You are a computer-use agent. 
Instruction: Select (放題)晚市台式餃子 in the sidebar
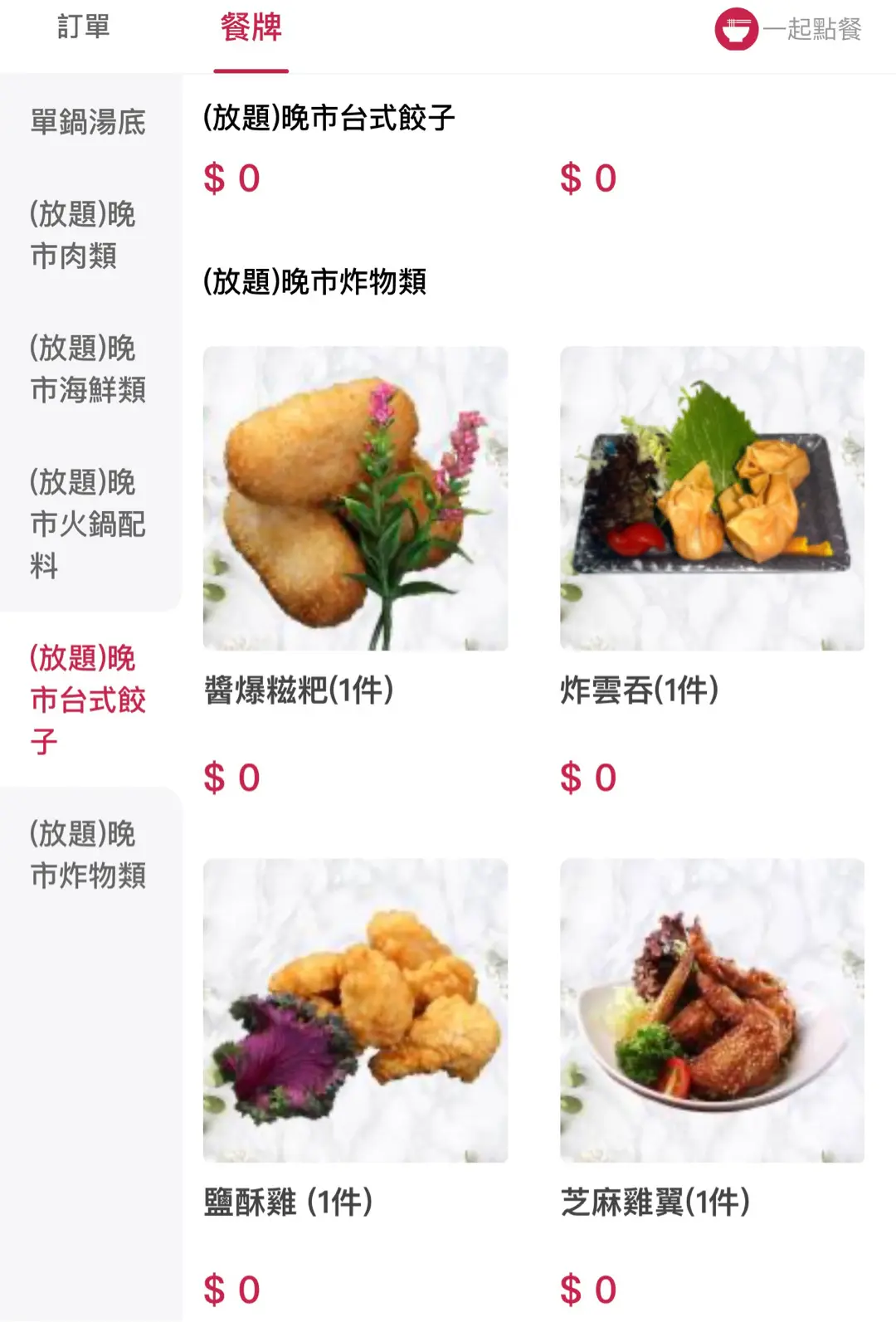tap(89, 699)
